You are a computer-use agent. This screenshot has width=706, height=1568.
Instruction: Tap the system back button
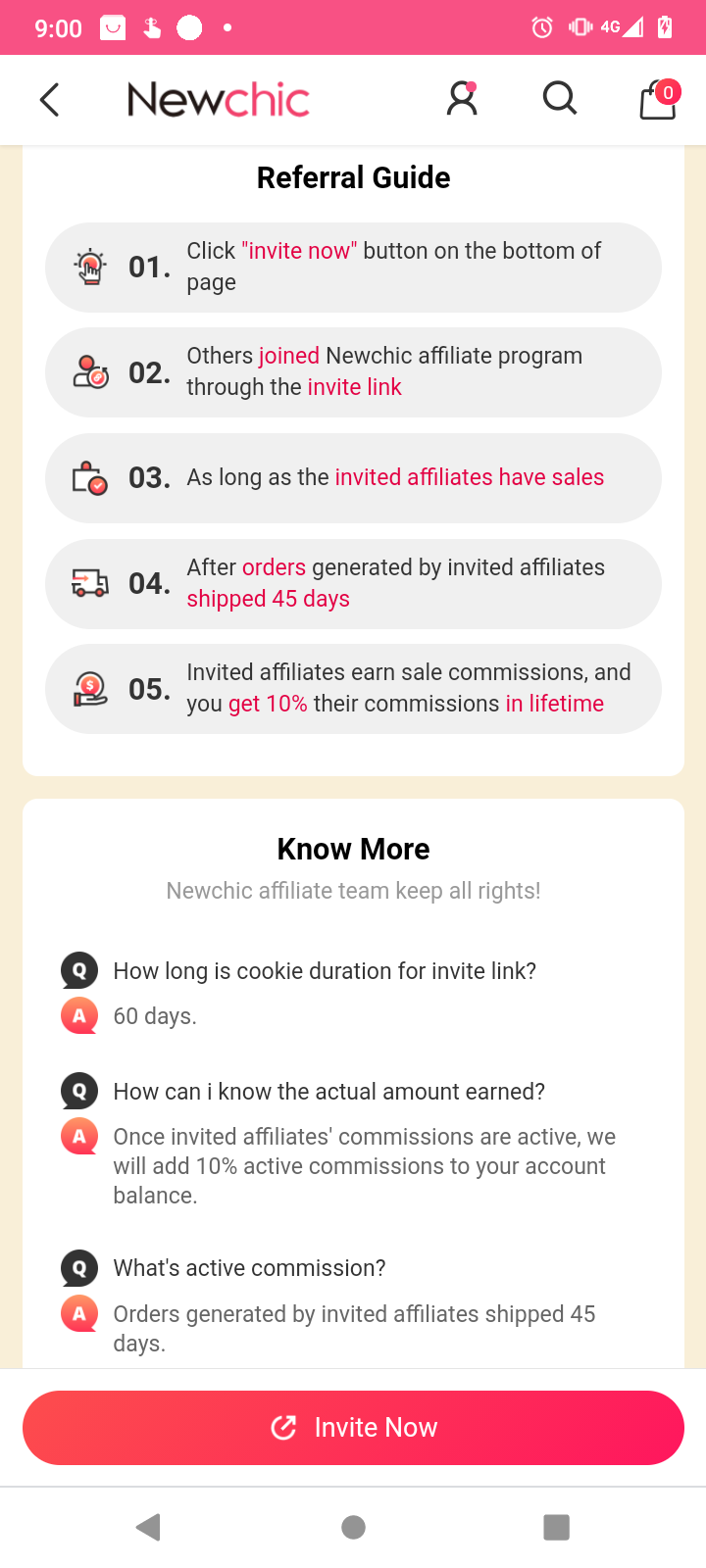pyautogui.click(x=149, y=1527)
